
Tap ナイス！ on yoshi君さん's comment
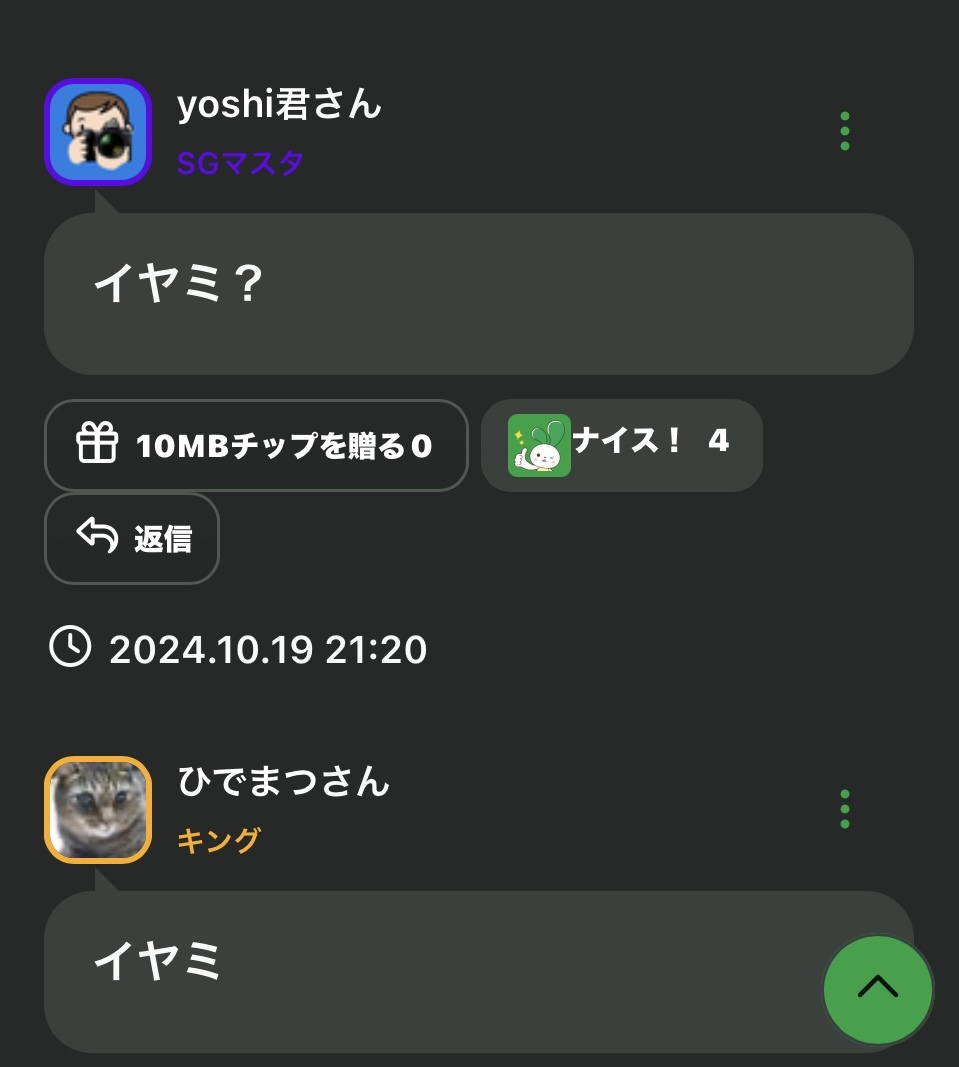(x=621, y=445)
